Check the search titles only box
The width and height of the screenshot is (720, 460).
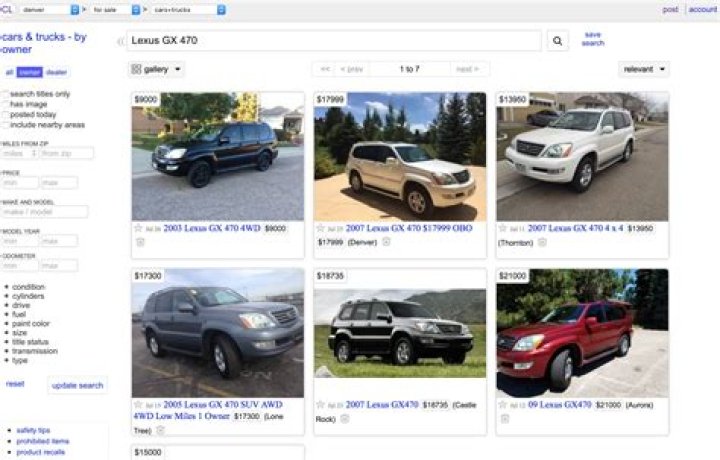pyautogui.click(x=5, y=94)
